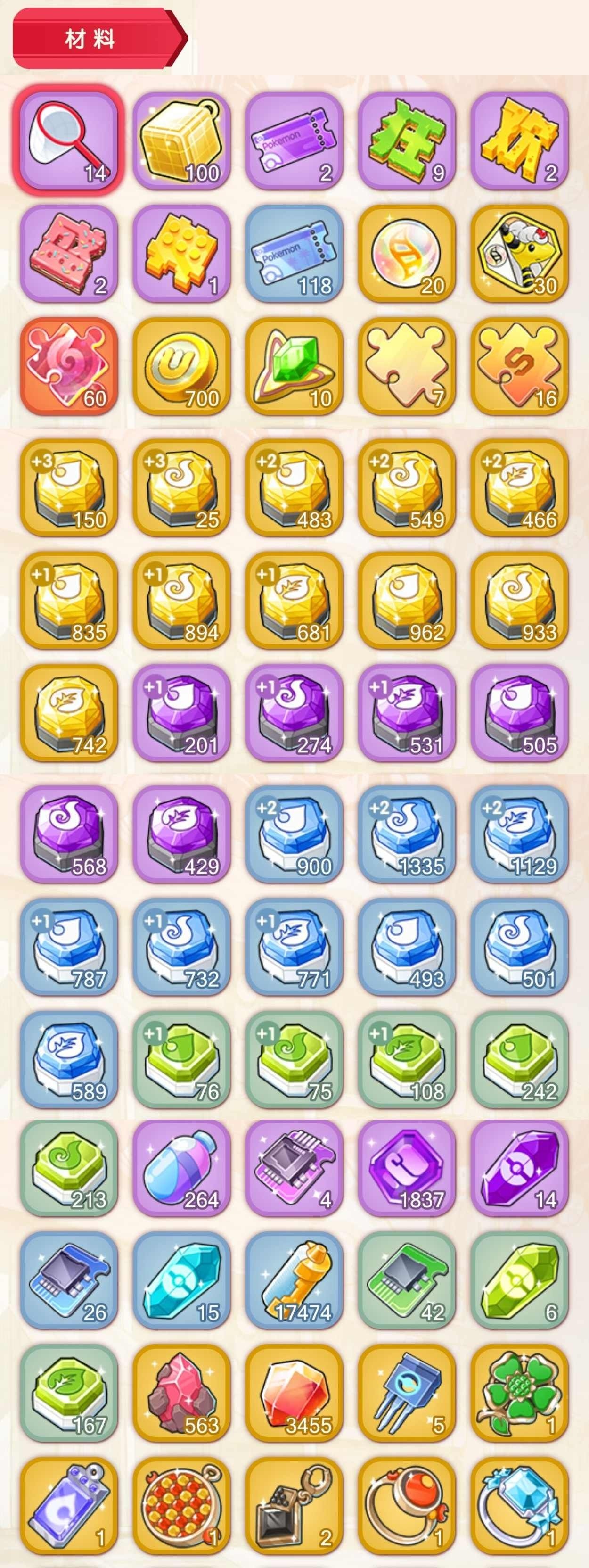Select the green clover brooch item

519,1393
